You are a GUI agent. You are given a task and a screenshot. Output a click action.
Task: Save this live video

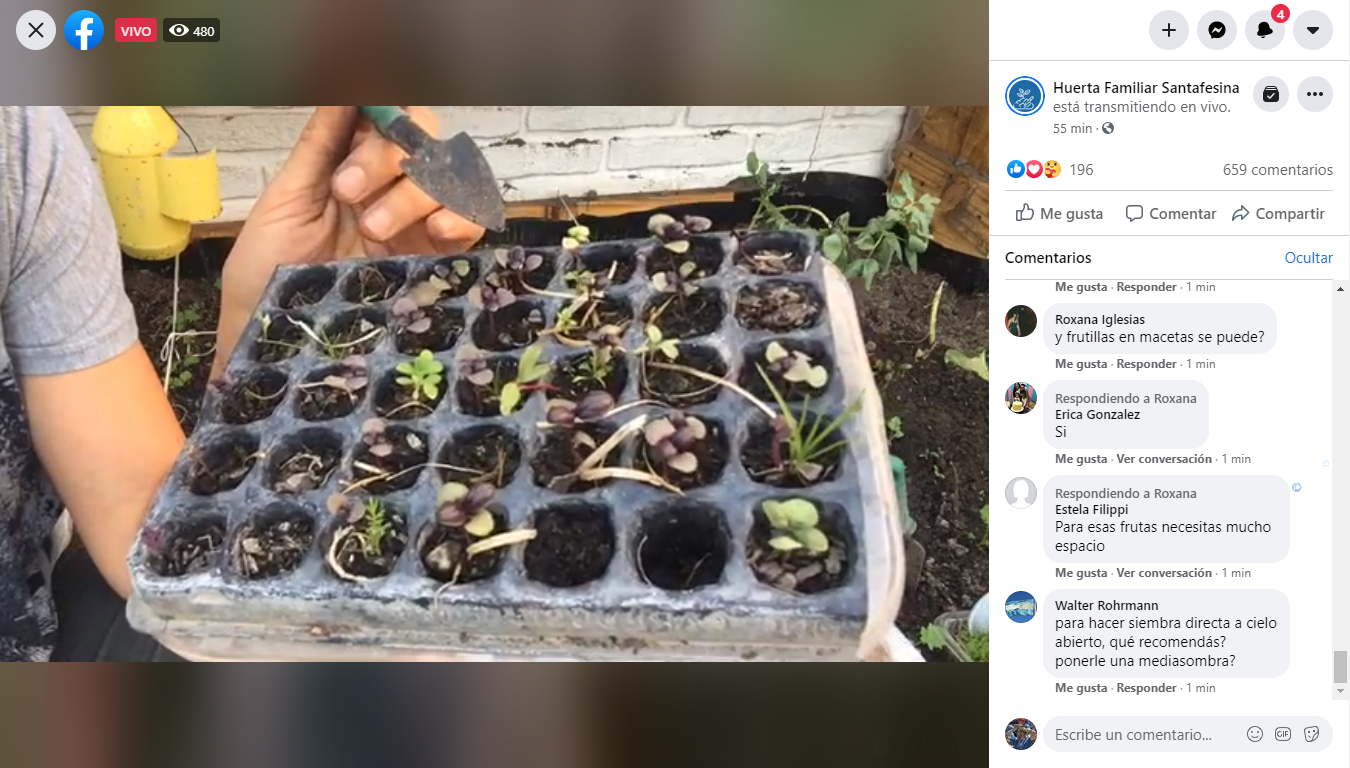pos(1271,94)
